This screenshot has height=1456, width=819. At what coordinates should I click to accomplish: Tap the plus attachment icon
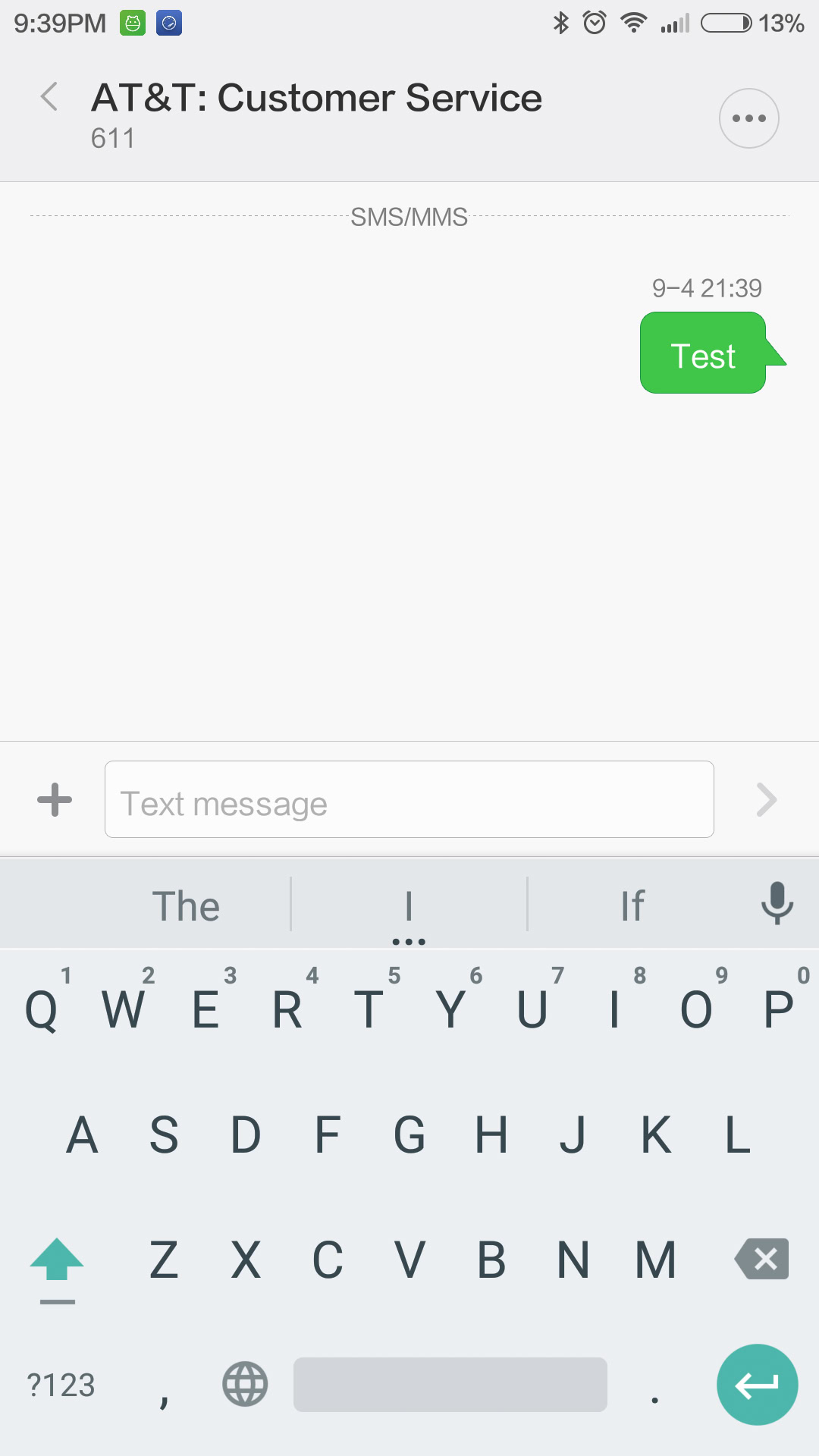(55, 800)
